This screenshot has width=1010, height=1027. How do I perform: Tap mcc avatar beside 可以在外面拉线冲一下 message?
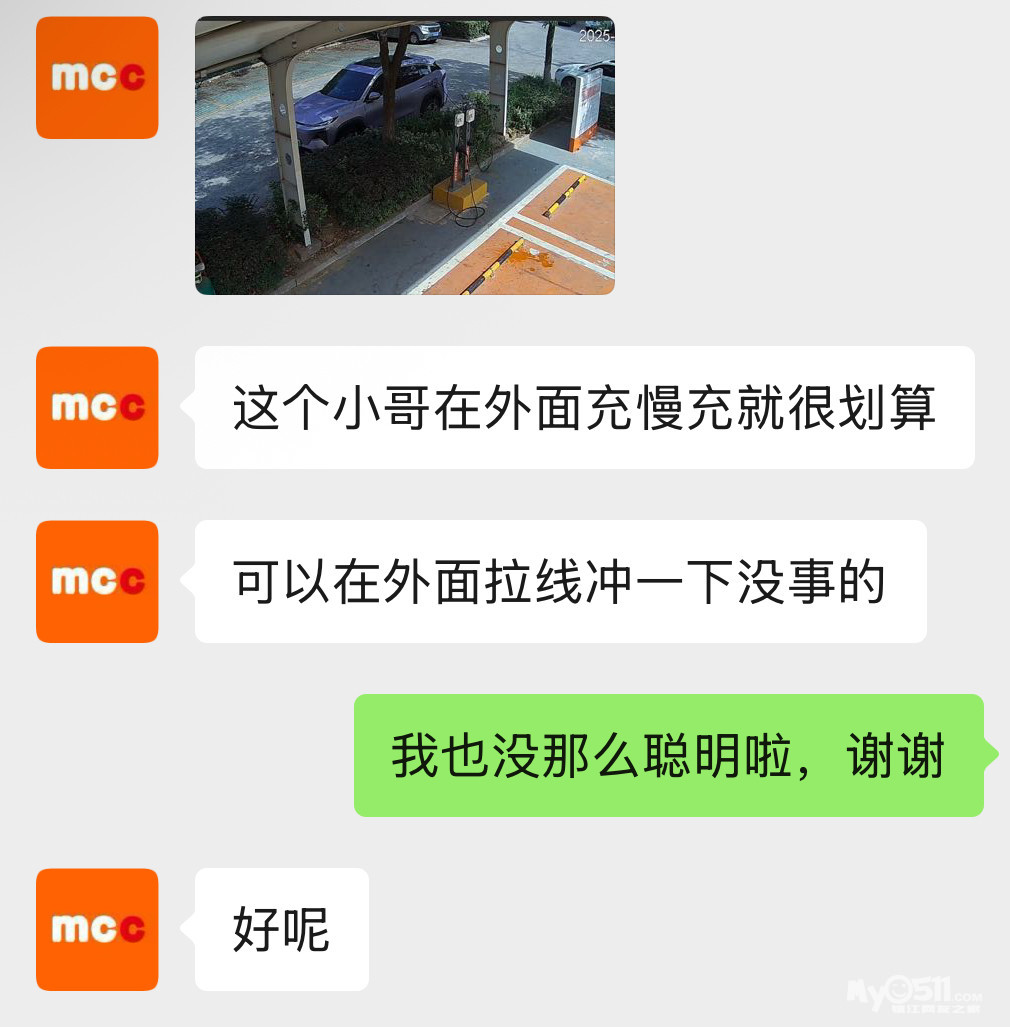pos(97,581)
